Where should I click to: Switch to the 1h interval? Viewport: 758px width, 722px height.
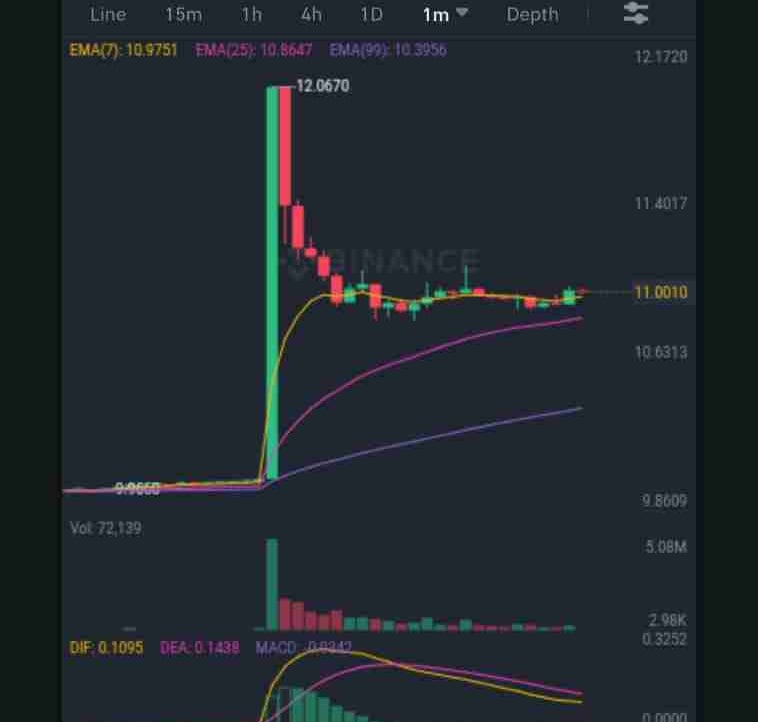251,14
